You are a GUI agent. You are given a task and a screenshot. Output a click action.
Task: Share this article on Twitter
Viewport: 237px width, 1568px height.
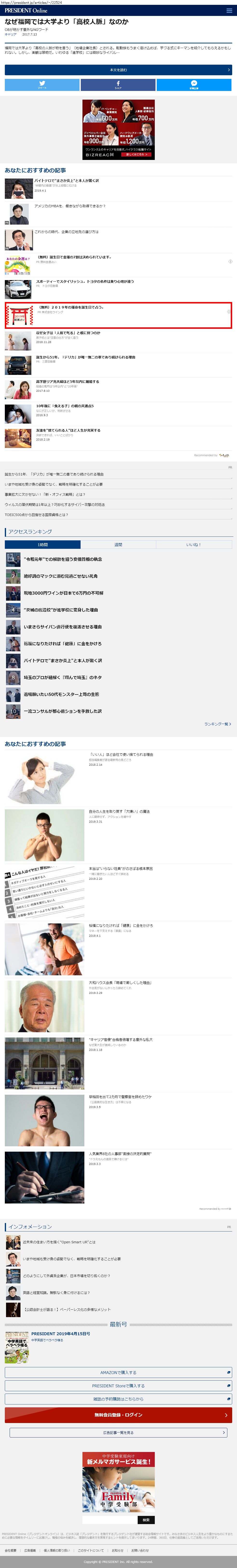(42, 85)
